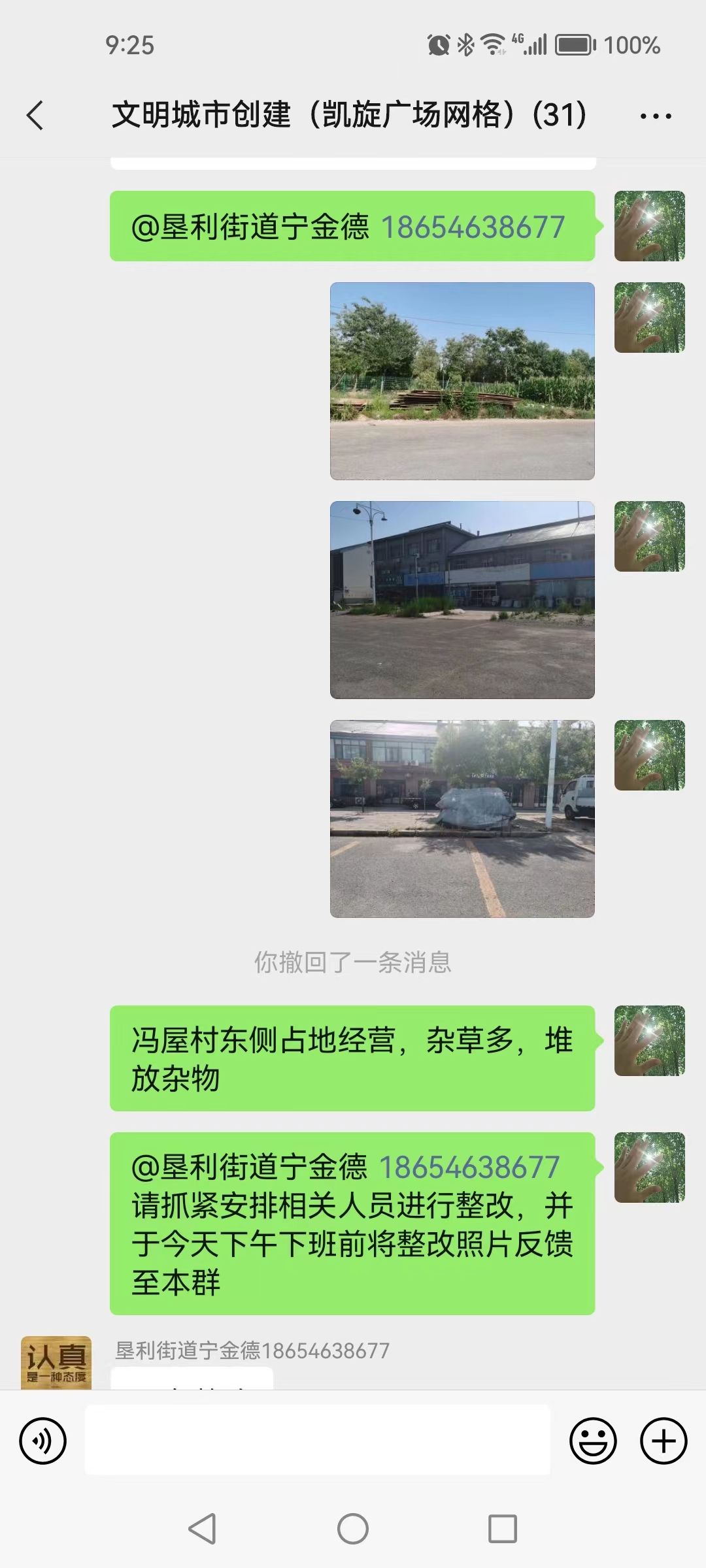706x1568 pixels.
Task: Open recent apps from navigation bar
Action: click(503, 1529)
